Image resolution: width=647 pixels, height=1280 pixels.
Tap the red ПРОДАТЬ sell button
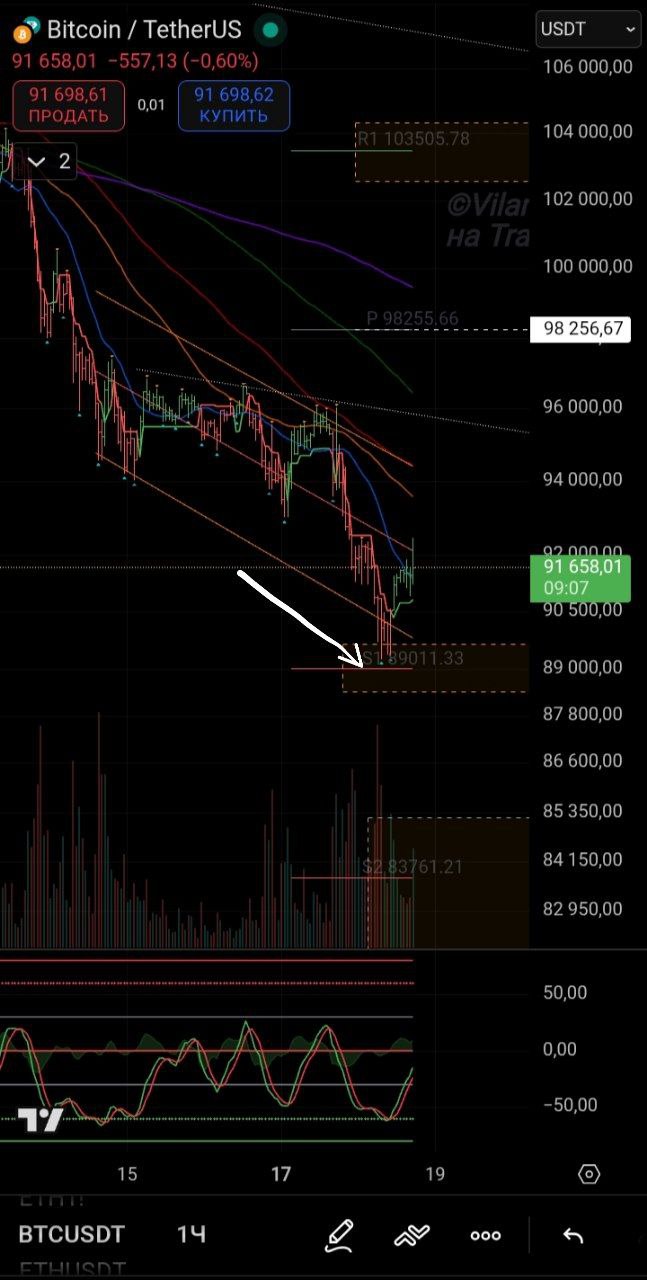click(x=69, y=106)
